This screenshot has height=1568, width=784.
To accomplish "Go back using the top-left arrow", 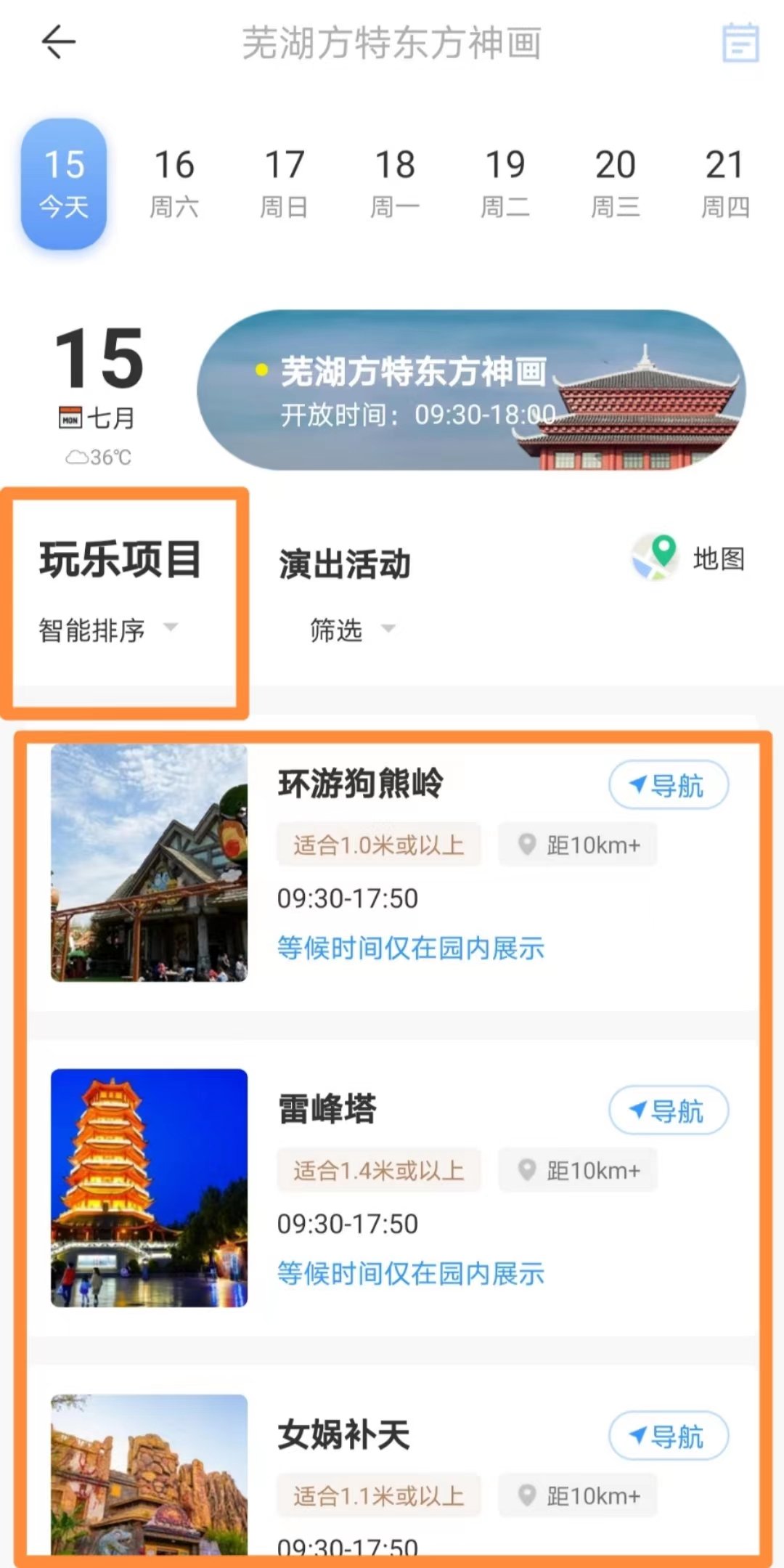I will click(x=58, y=42).
